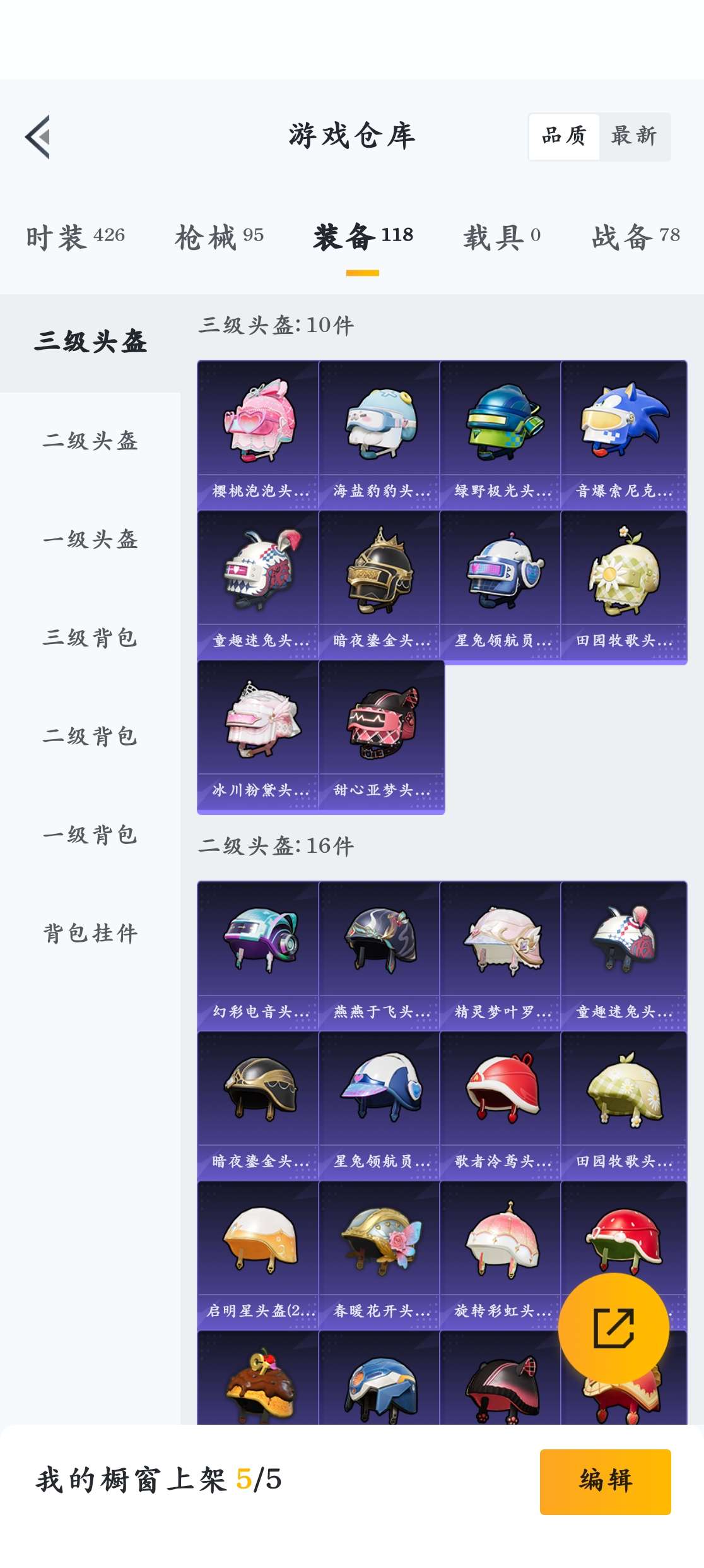
Task: Open the 载具 tab
Action: (502, 237)
